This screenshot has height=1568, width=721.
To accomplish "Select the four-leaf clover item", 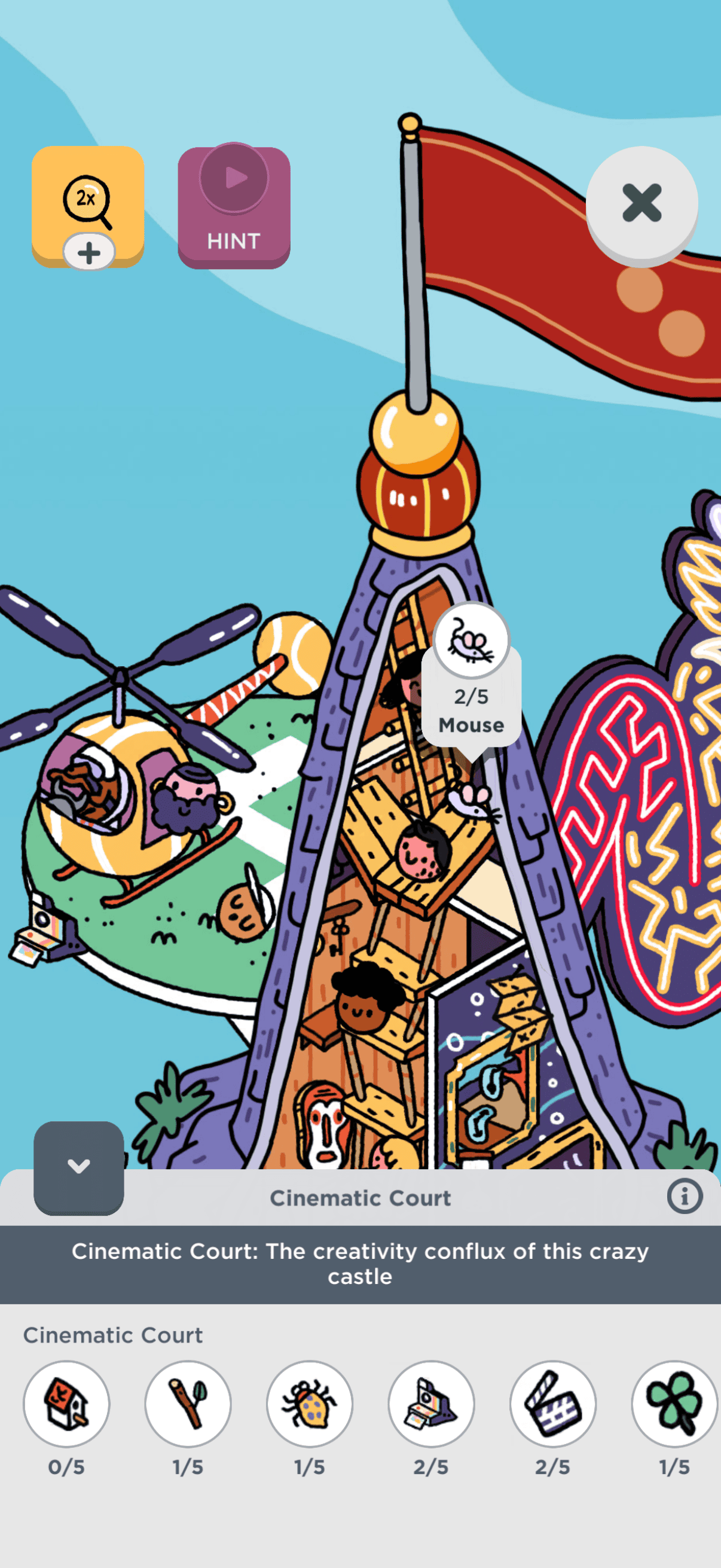I will coord(674,1403).
